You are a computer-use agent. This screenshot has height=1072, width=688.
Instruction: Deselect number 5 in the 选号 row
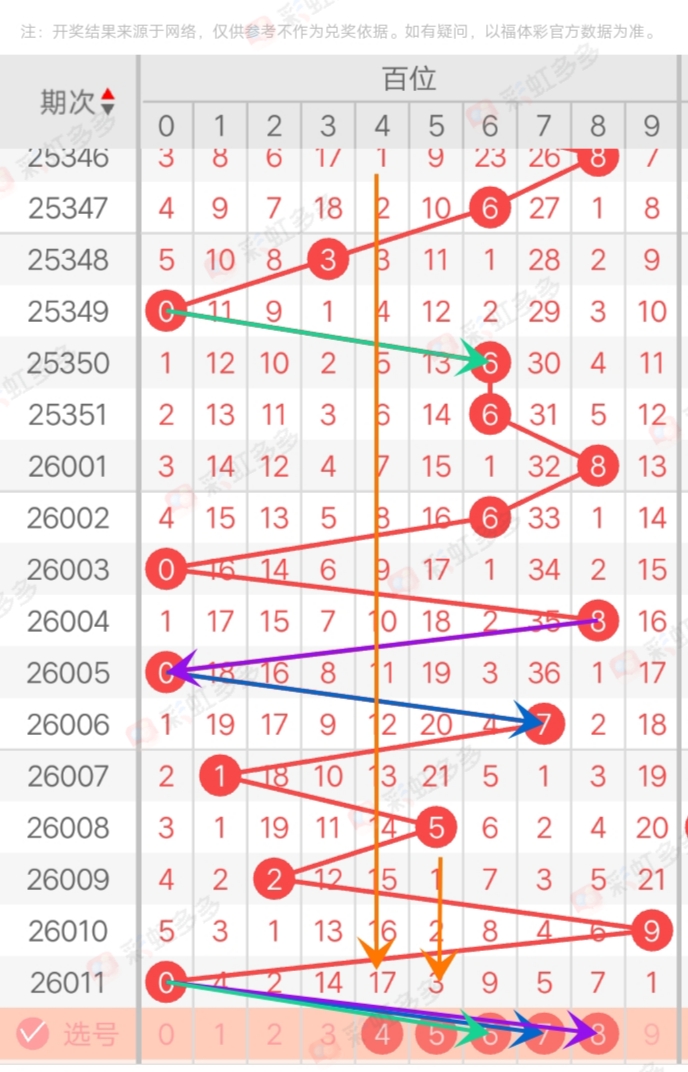436,1034
